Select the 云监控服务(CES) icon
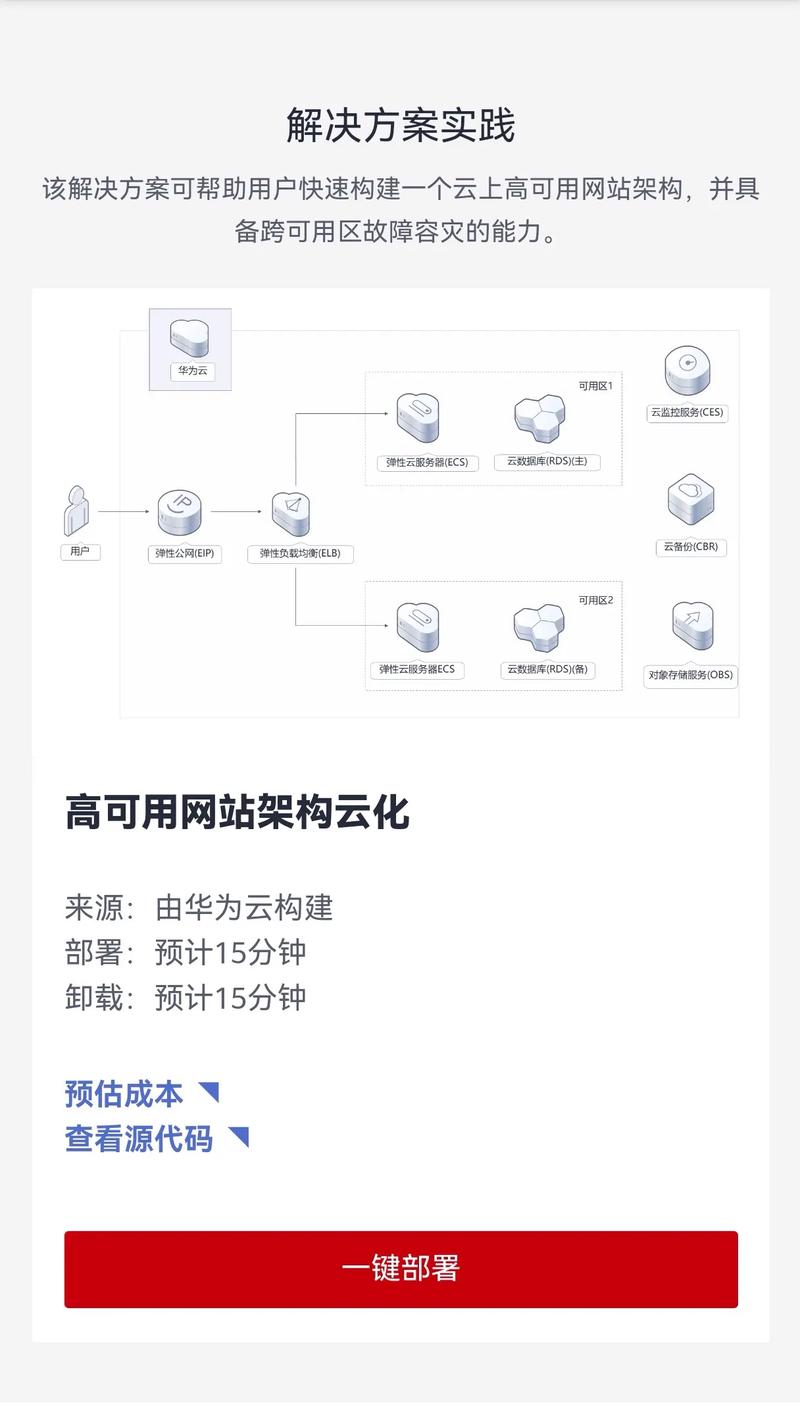The width and height of the screenshot is (800, 1422). 686,370
